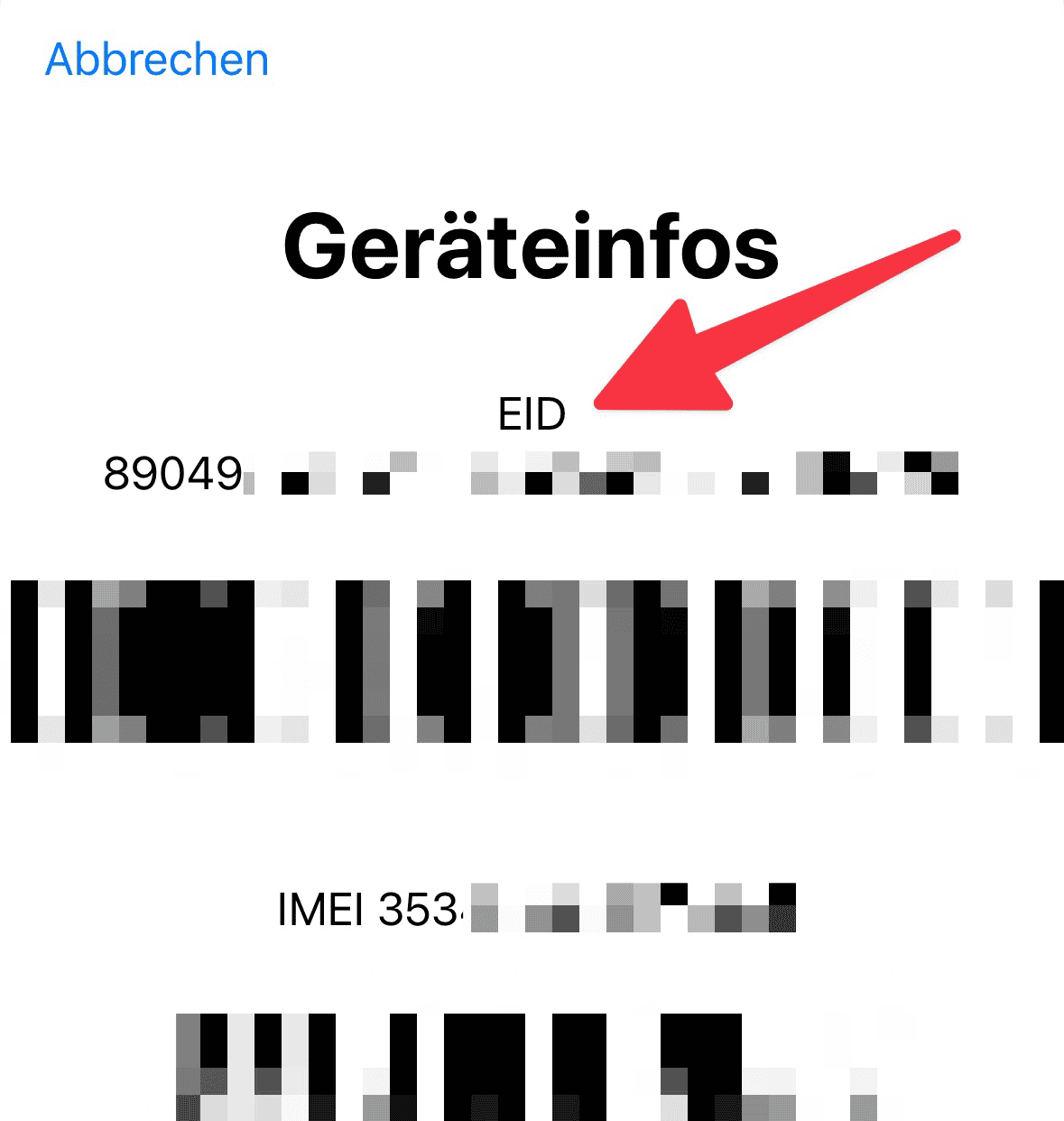Tap Abbrechen to cancel
The image size is (1064, 1121).
(x=157, y=60)
